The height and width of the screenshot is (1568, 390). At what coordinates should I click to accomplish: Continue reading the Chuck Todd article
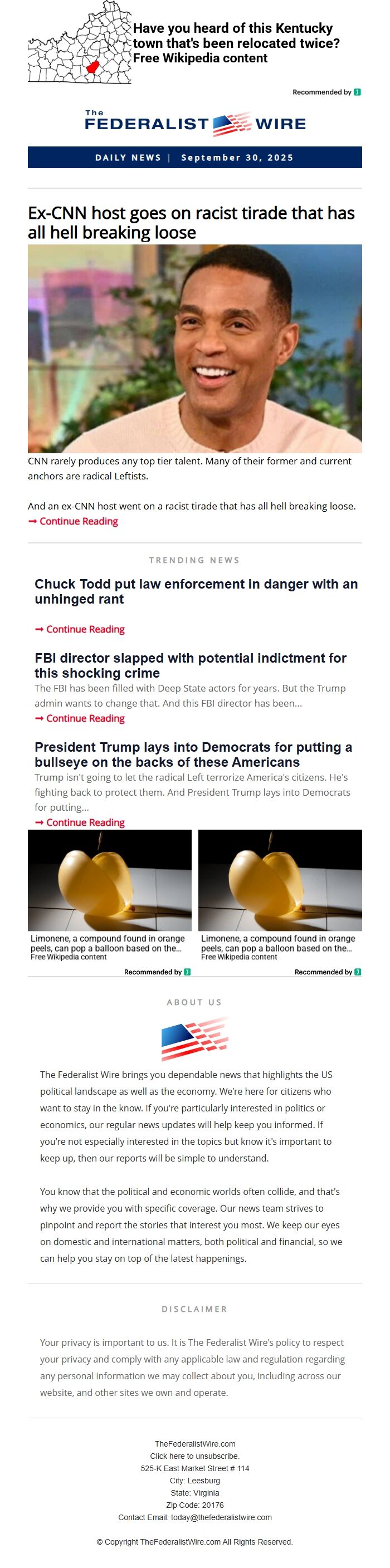point(80,629)
